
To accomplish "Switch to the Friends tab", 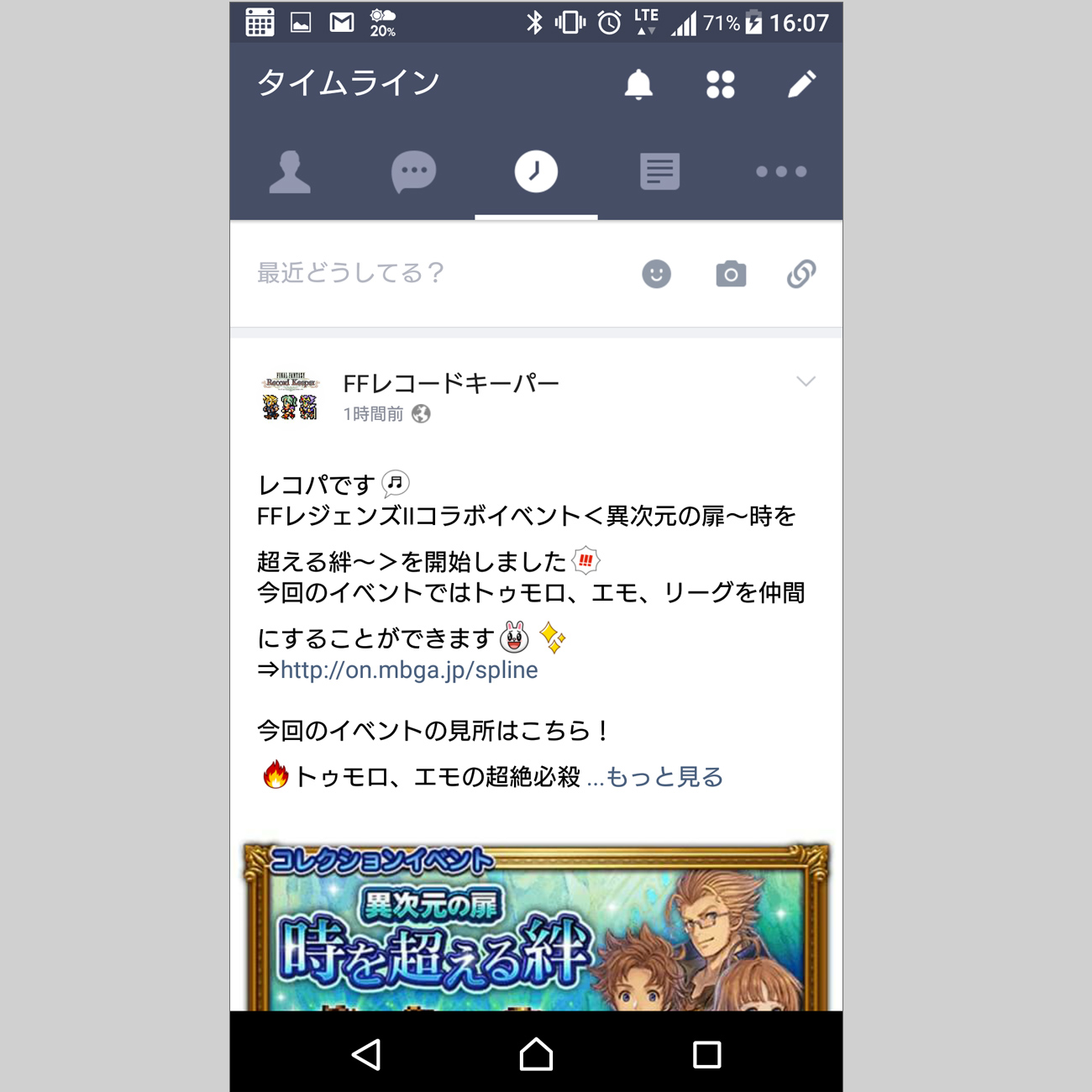I will 290,172.
